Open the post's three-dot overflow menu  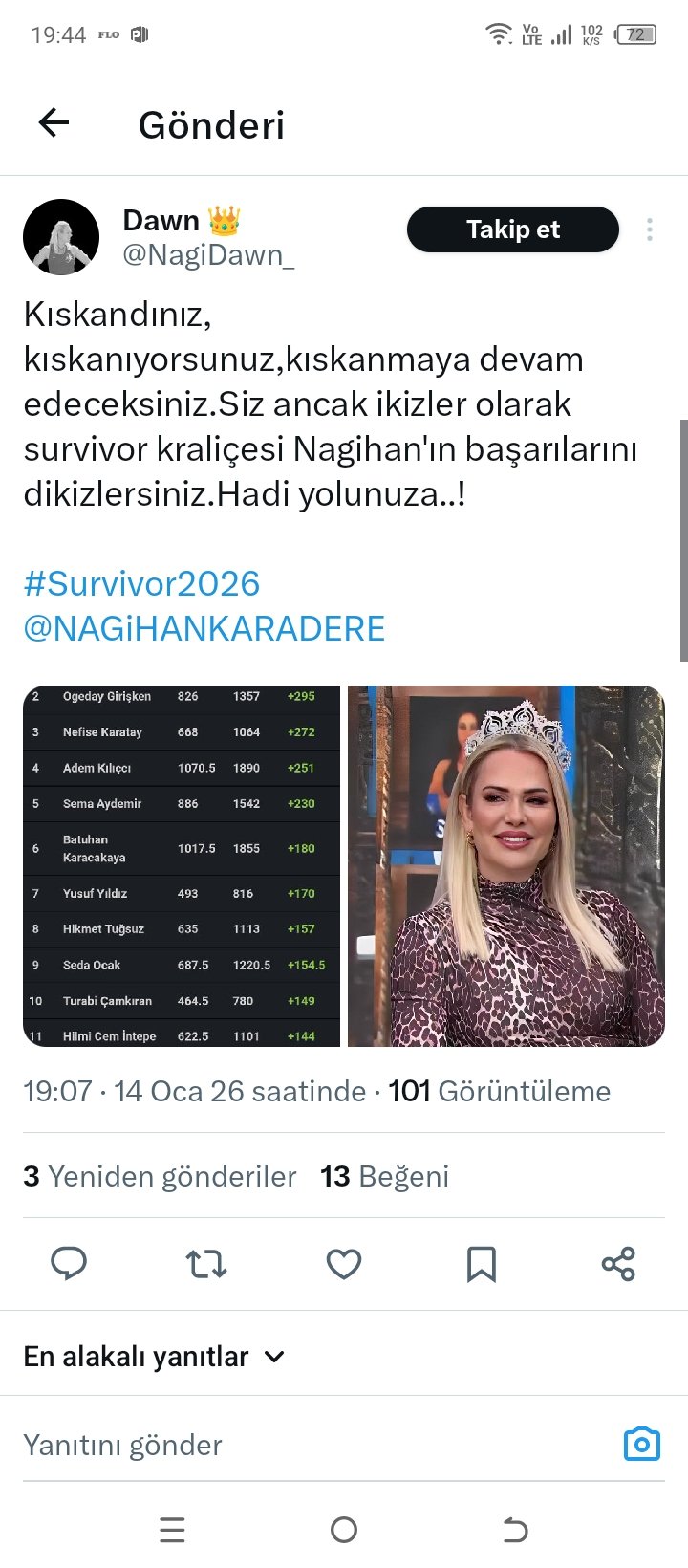pos(650,229)
